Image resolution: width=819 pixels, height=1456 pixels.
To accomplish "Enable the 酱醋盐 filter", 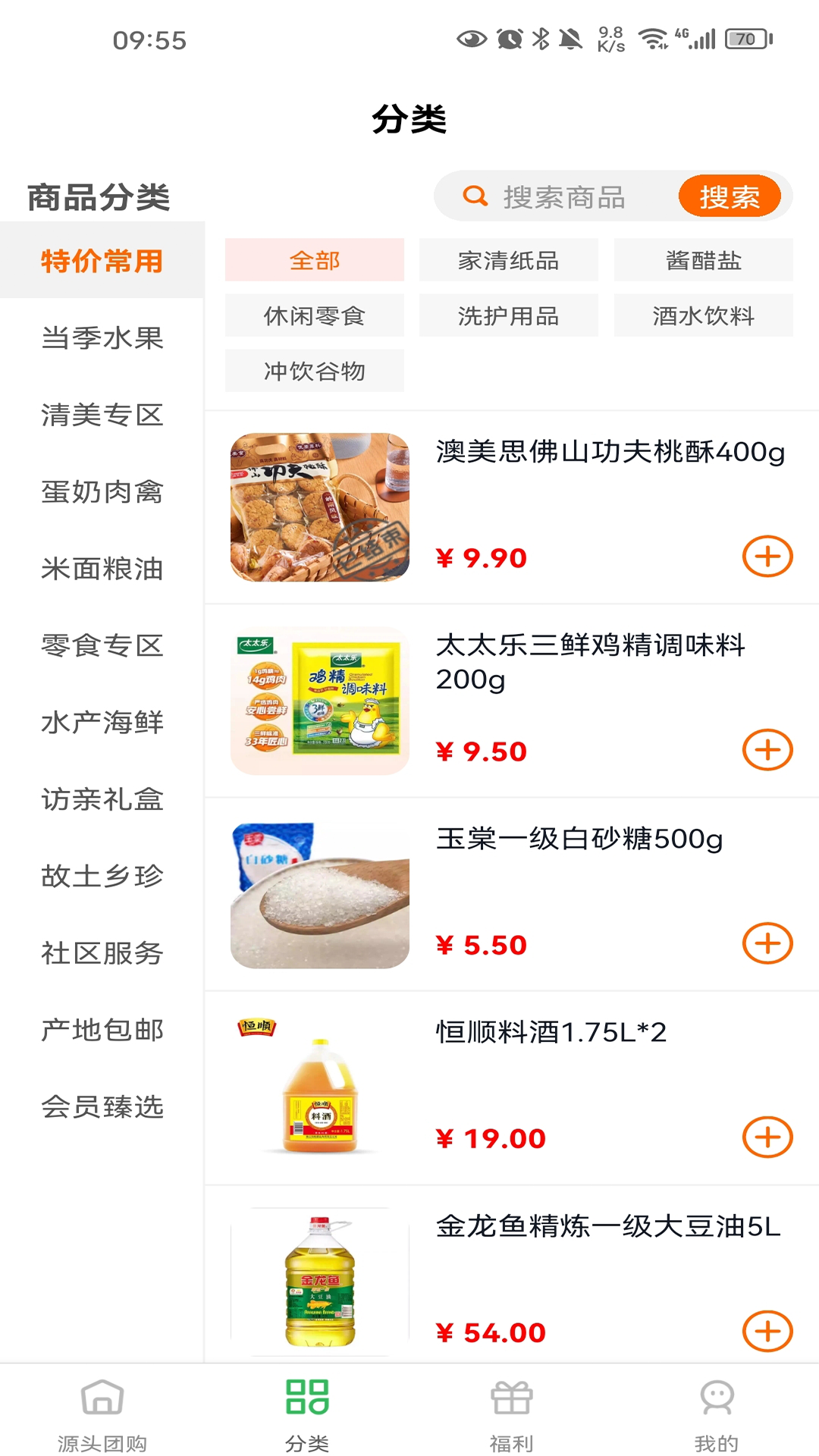I will tap(702, 259).
